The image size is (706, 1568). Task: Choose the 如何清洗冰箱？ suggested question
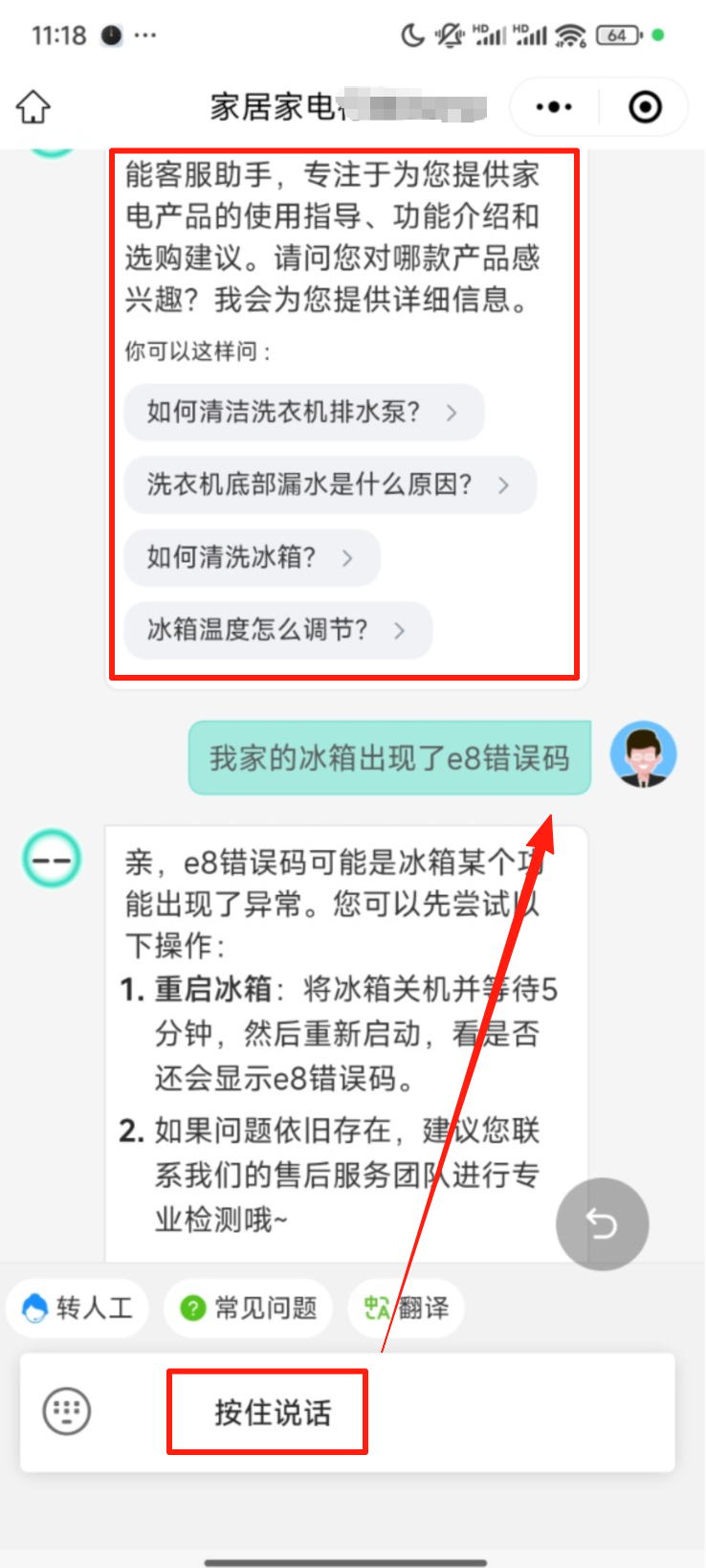[252, 557]
